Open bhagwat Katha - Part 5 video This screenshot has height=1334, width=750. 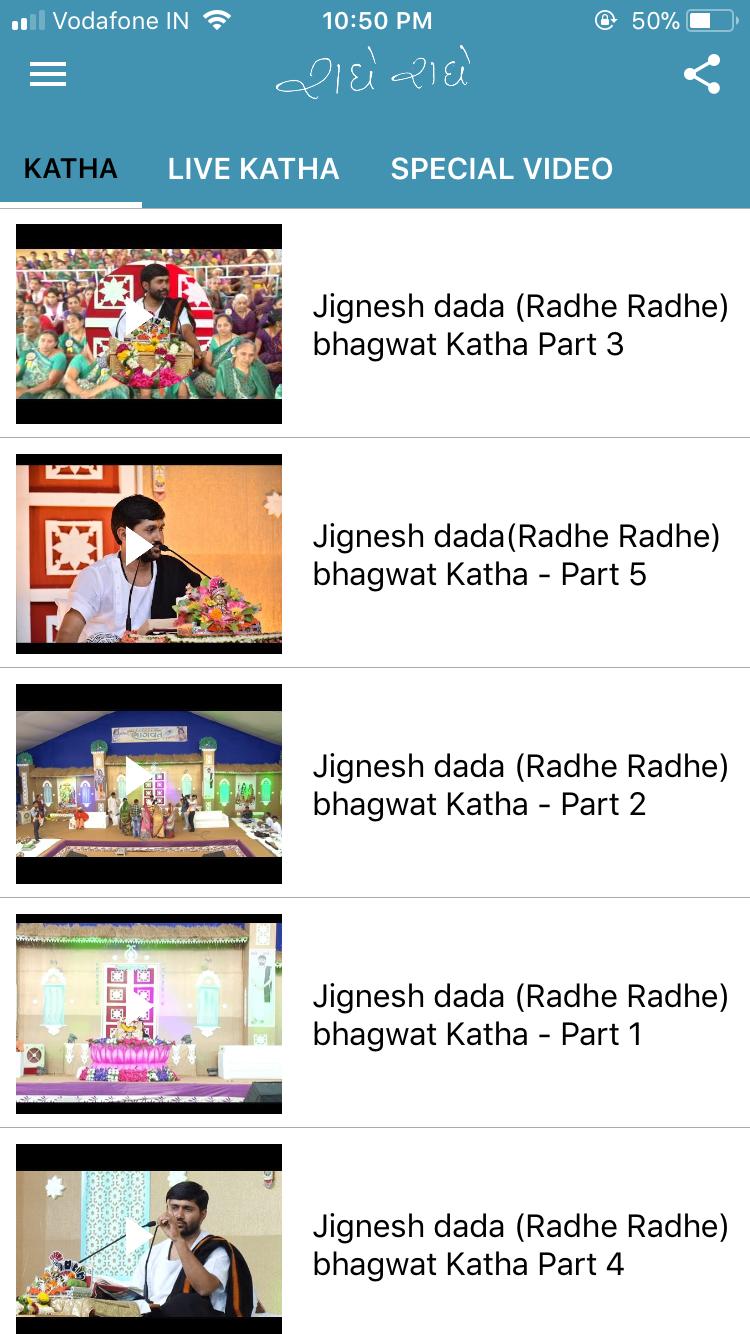point(149,553)
